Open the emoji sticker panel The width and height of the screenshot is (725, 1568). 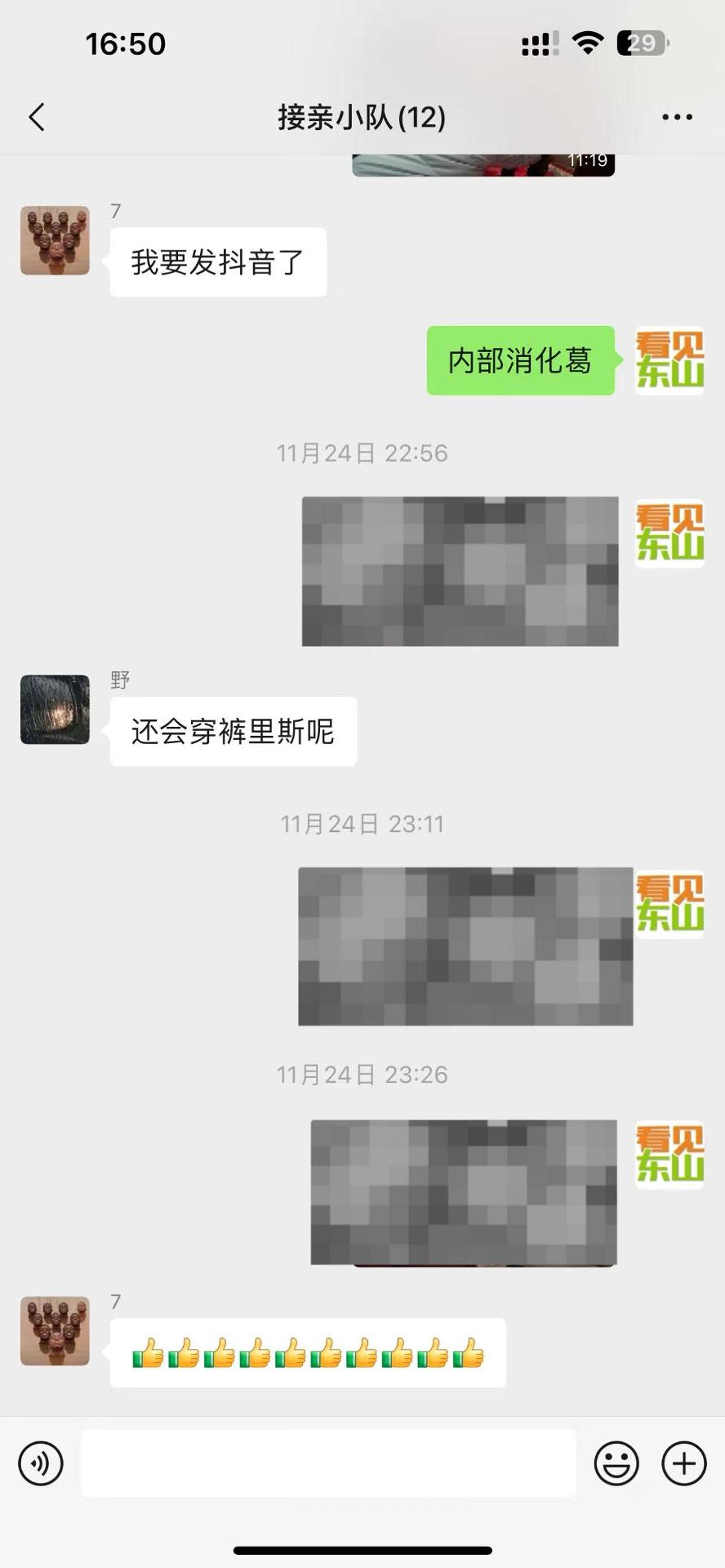pos(616,1463)
